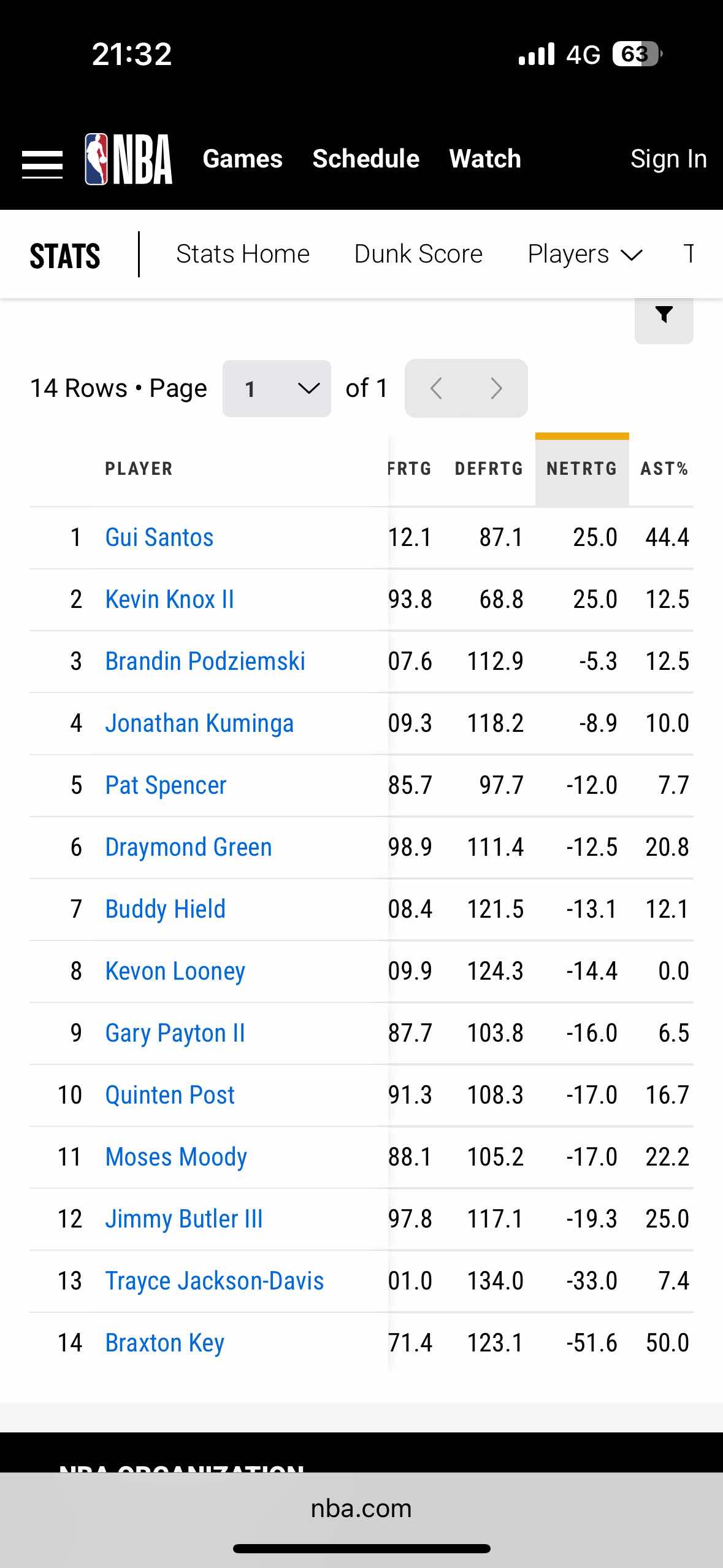Open Dunk Score stats
723x1568 pixels.
[418, 254]
